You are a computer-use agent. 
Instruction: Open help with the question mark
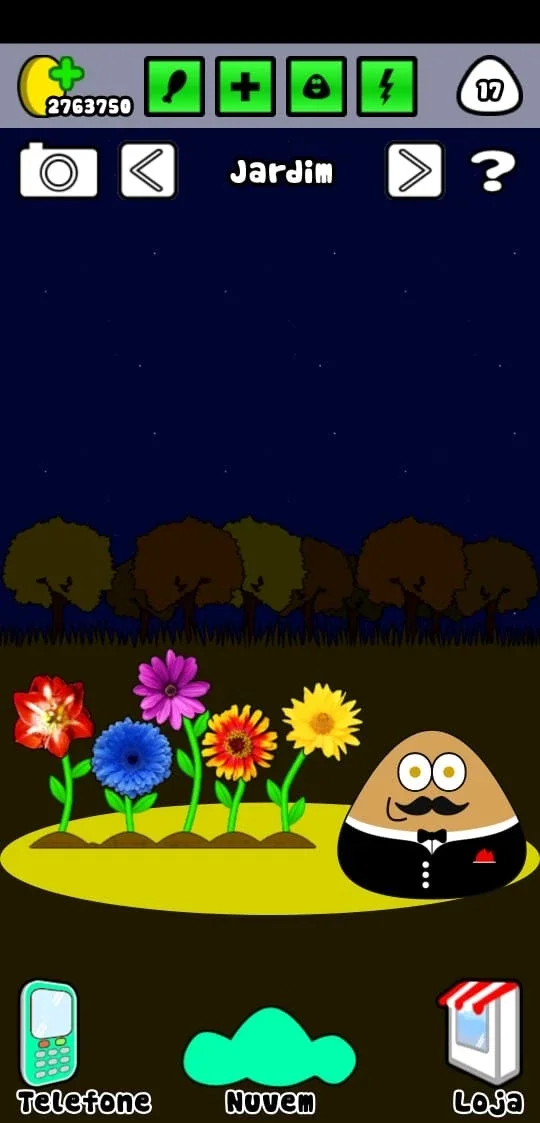point(493,170)
